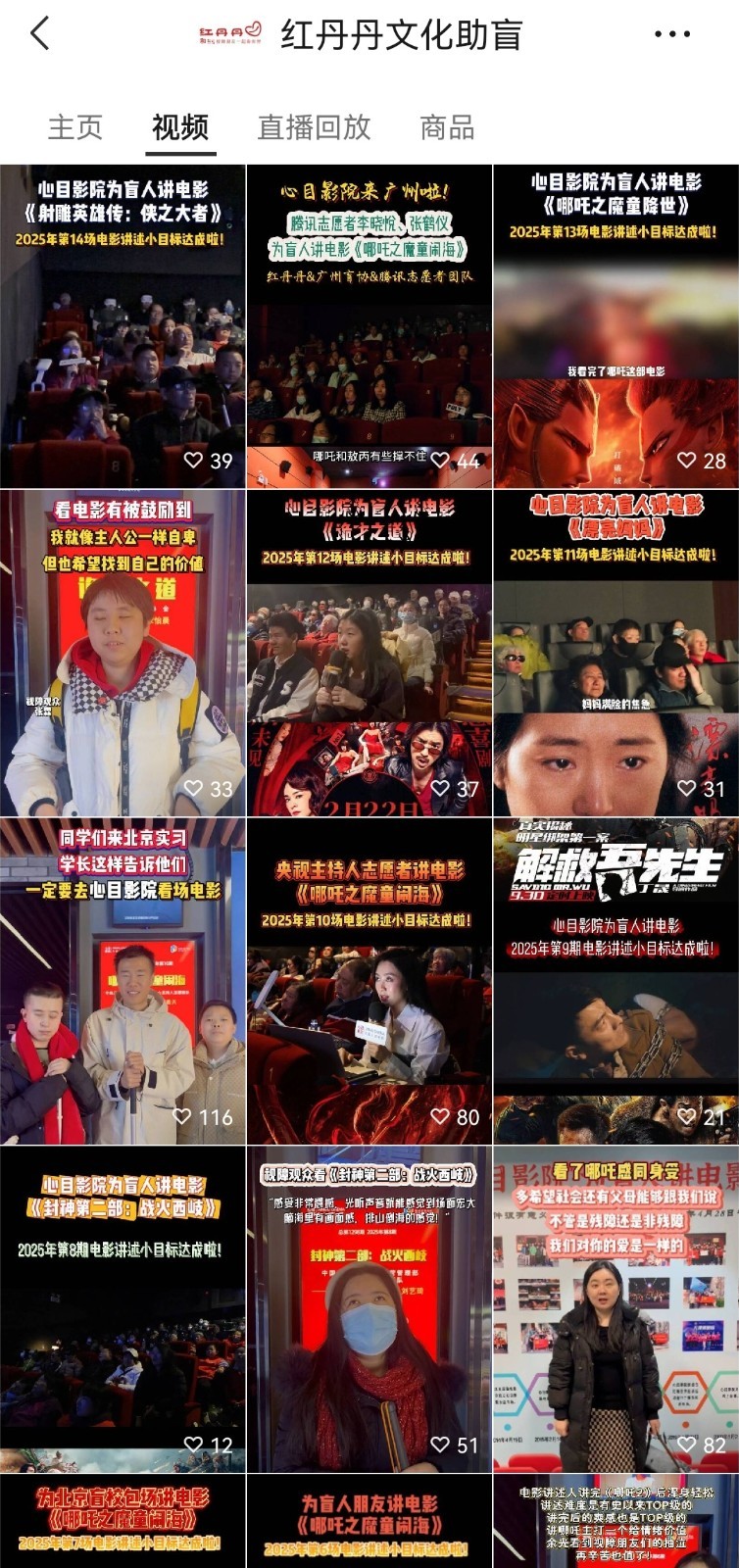Open the 为北京盲校包场讲电影 video
Viewport: 739px width, 1568px height.
click(123, 1522)
